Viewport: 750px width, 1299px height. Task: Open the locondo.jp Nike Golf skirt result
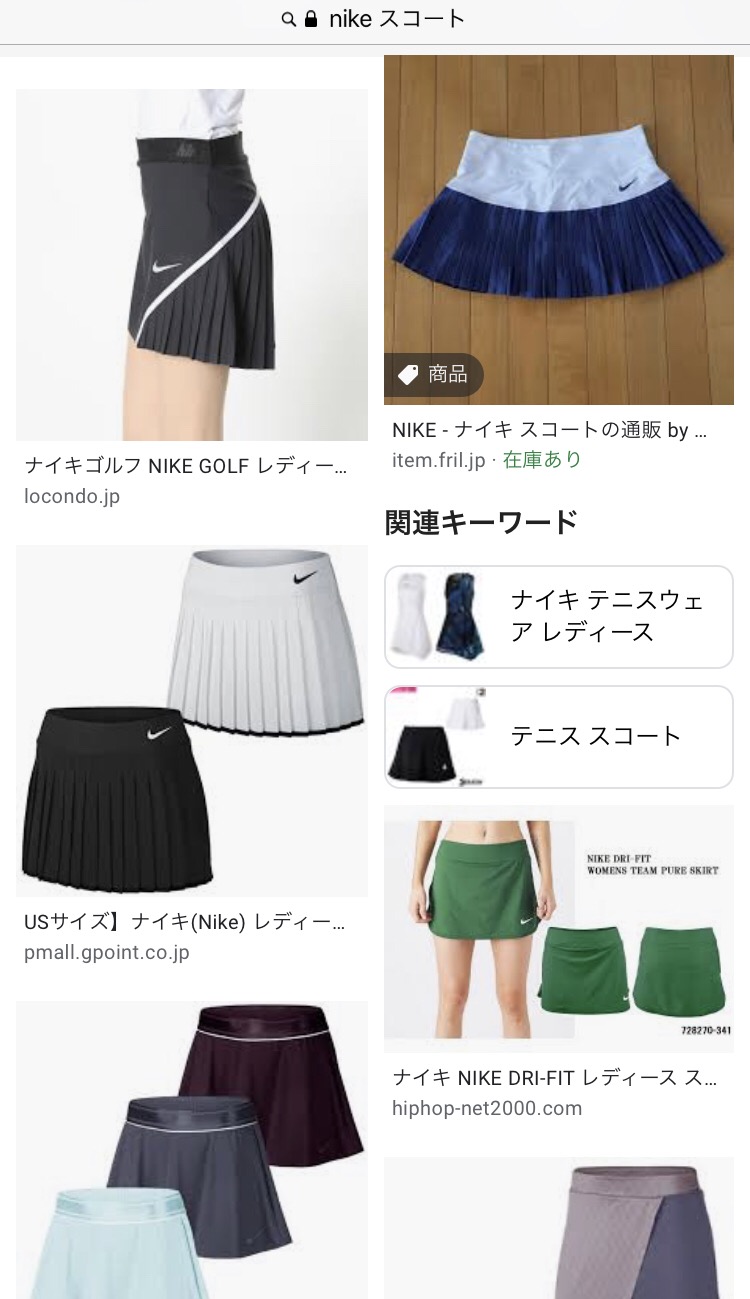pos(192,265)
